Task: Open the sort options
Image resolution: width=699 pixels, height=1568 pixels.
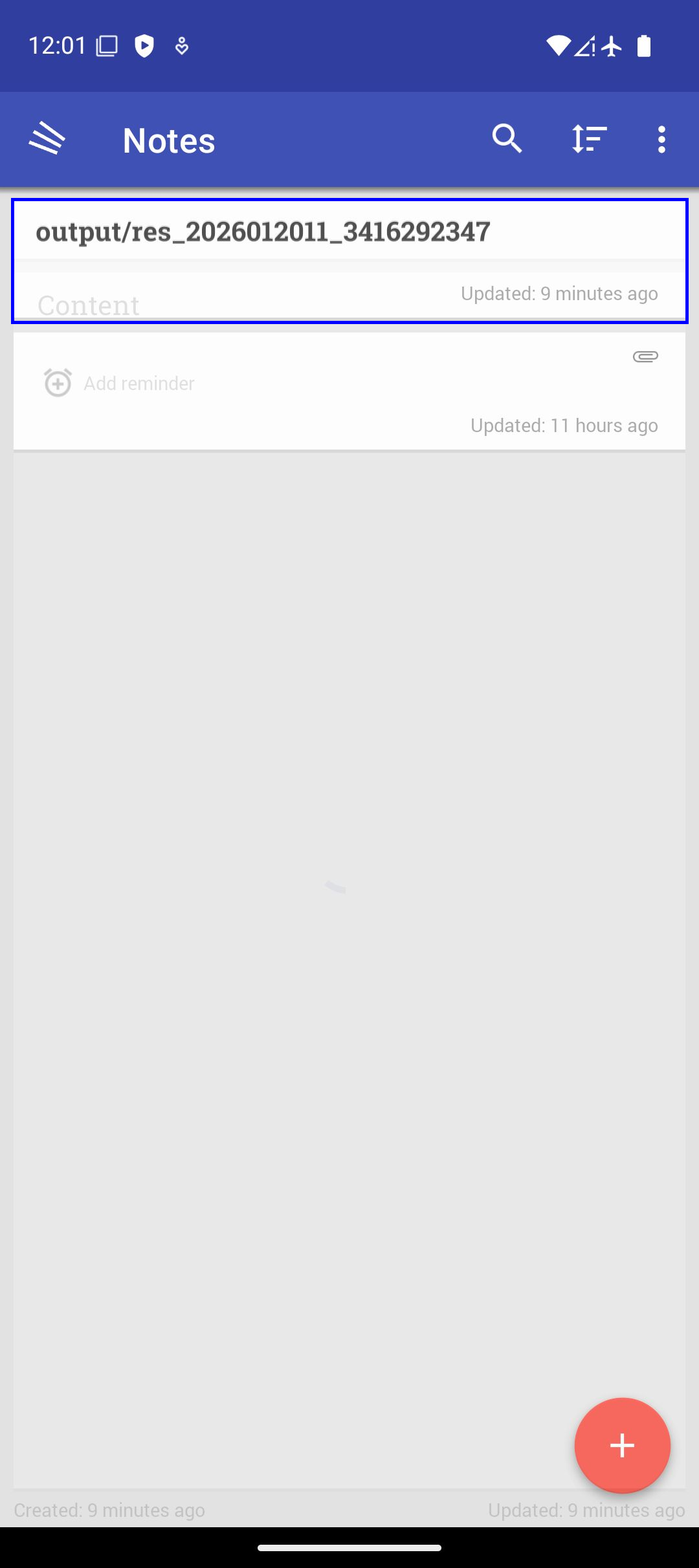Action: [589, 139]
